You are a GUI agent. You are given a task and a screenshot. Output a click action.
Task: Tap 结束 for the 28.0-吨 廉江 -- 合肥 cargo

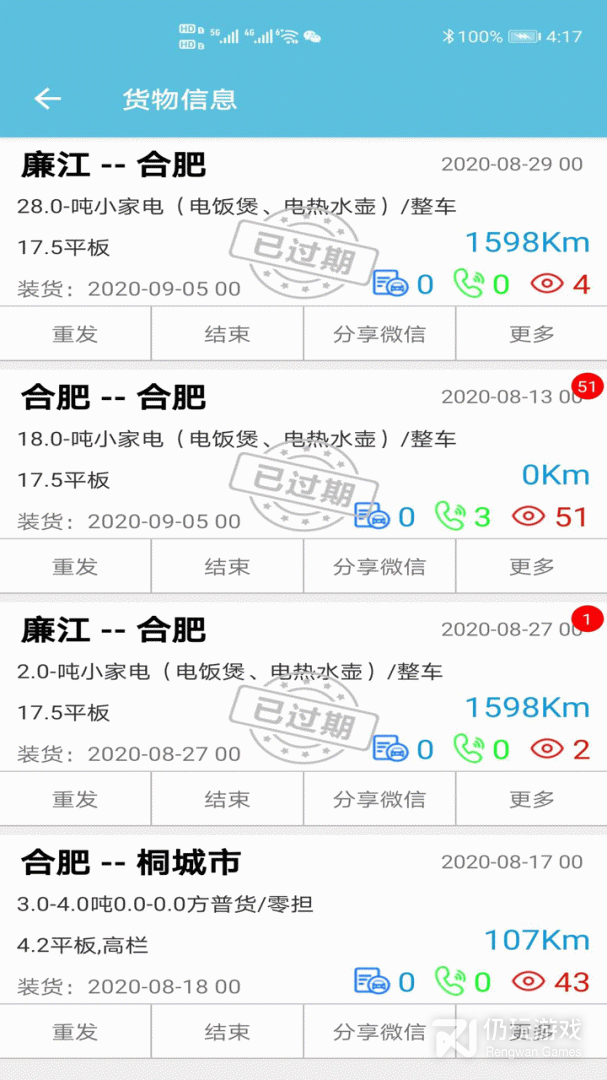pos(227,334)
